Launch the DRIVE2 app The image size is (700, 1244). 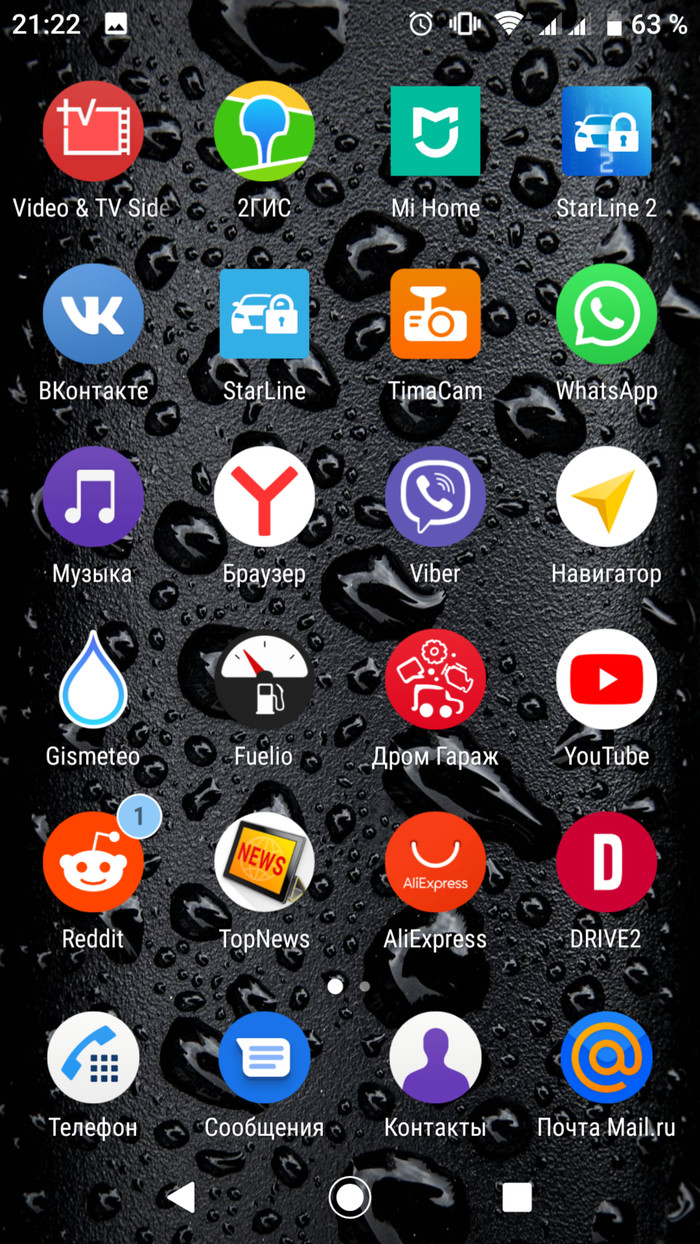pyautogui.click(x=606, y=862)
